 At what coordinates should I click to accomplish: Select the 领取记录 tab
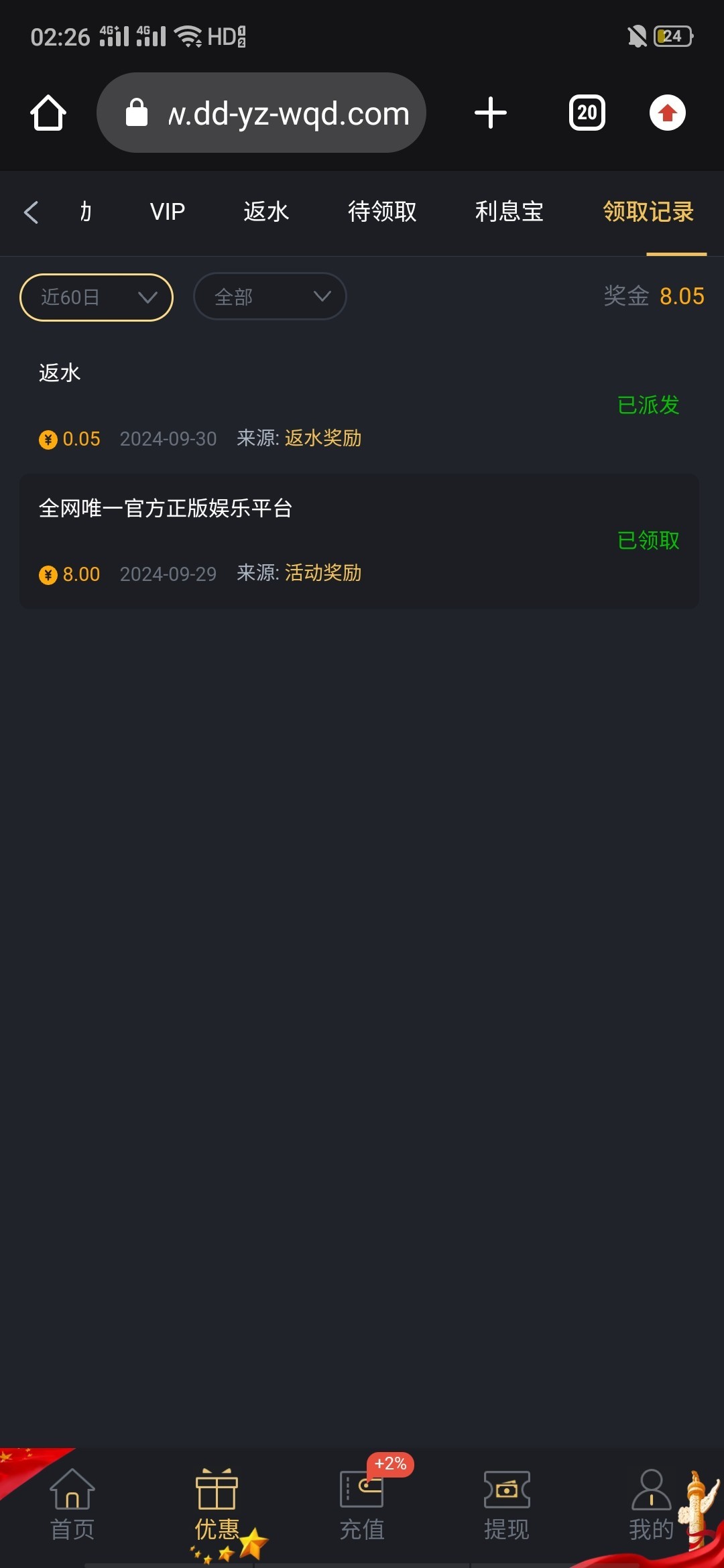point(648,212)
